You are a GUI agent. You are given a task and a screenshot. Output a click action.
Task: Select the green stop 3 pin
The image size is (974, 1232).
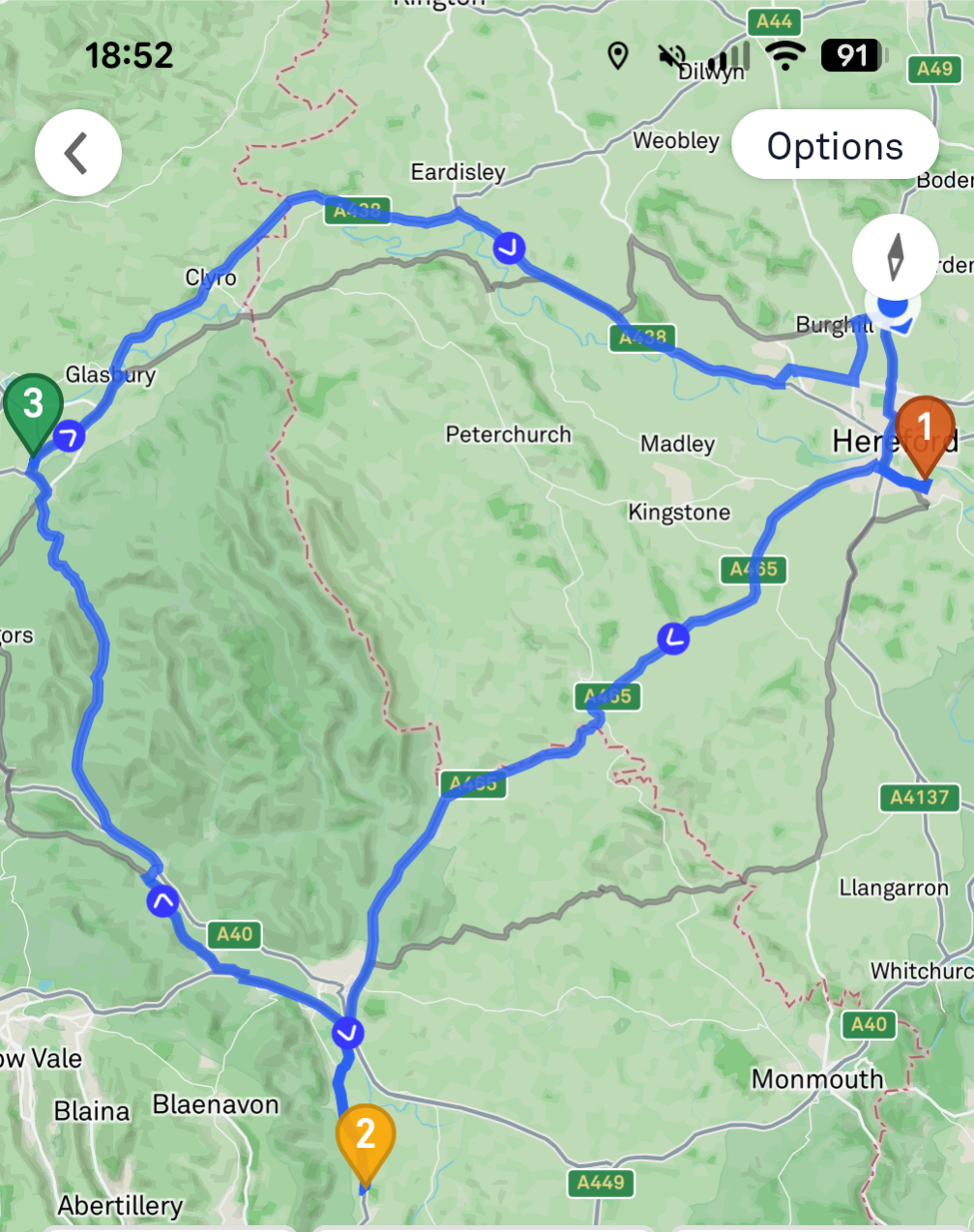click(34, 406)
